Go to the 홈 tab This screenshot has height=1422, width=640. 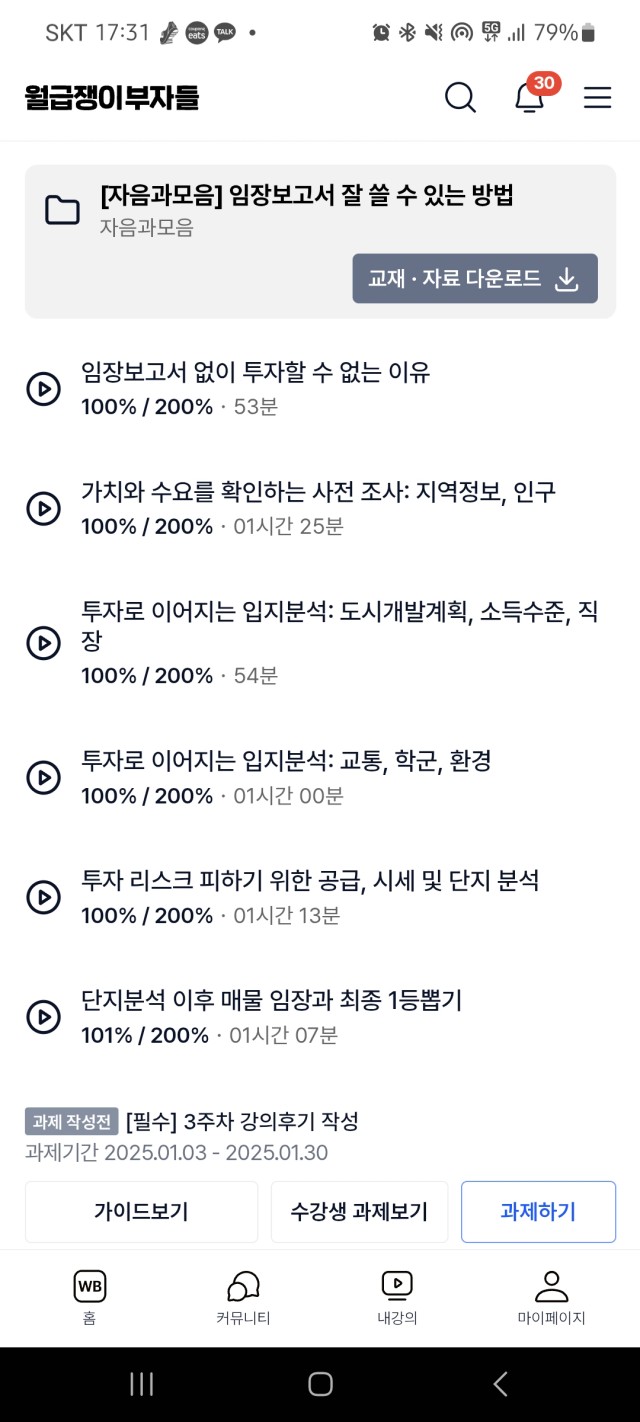[x=89, y=1297]
